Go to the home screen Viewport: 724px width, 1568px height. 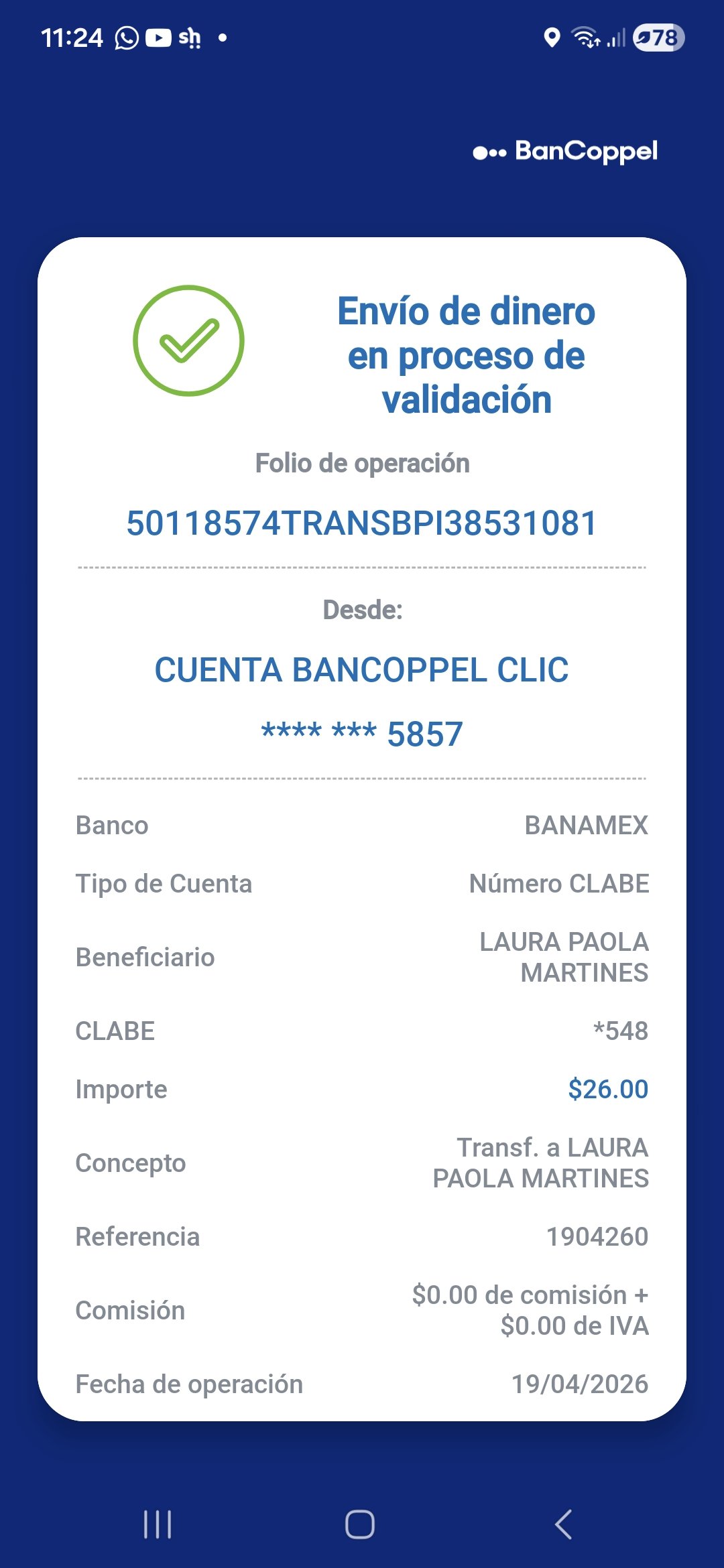click(360, 1524)
